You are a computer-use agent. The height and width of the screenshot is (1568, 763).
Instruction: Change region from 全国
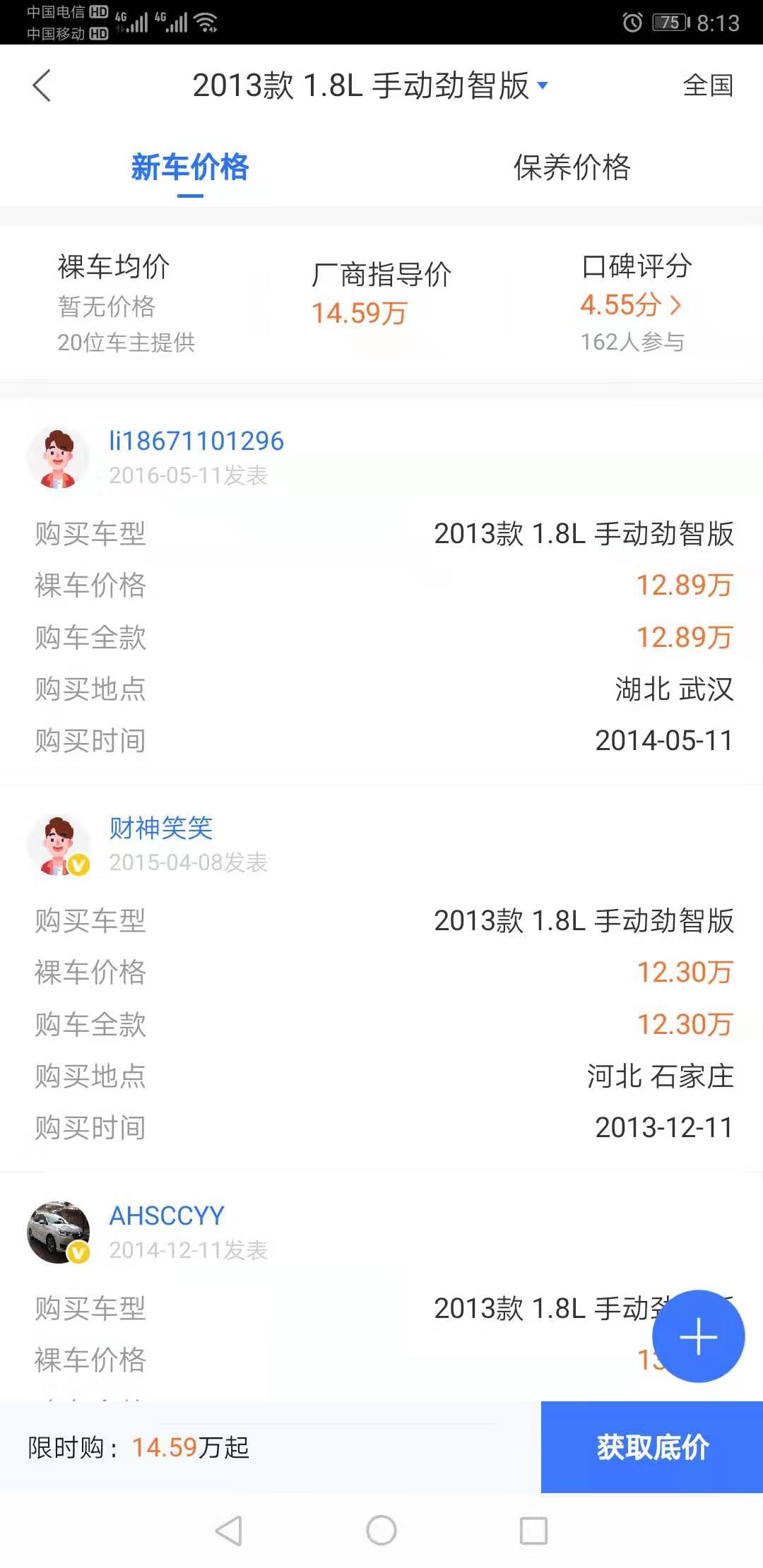point(707,86)
